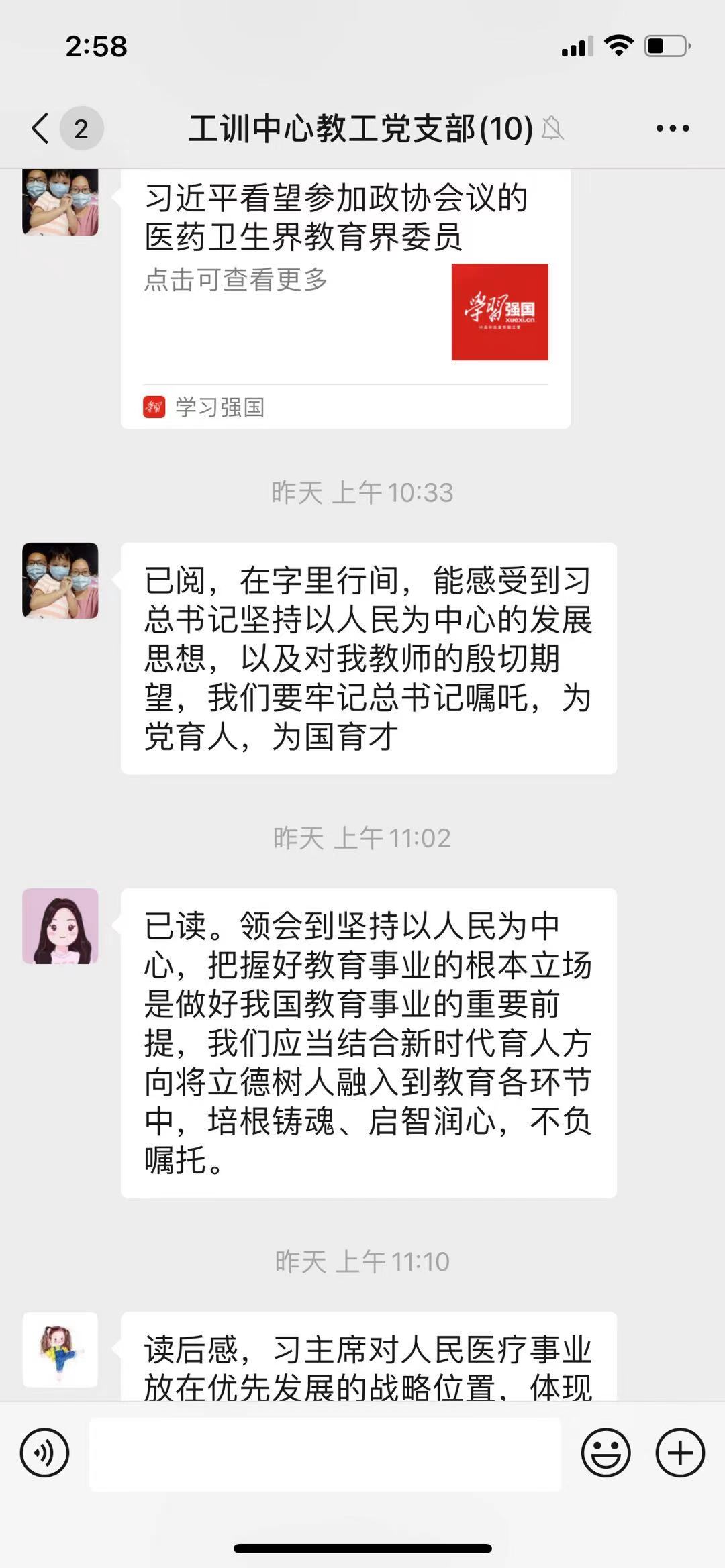View profile of sender of 已读 message
The image size is (725, 1568).
point(60,926)
